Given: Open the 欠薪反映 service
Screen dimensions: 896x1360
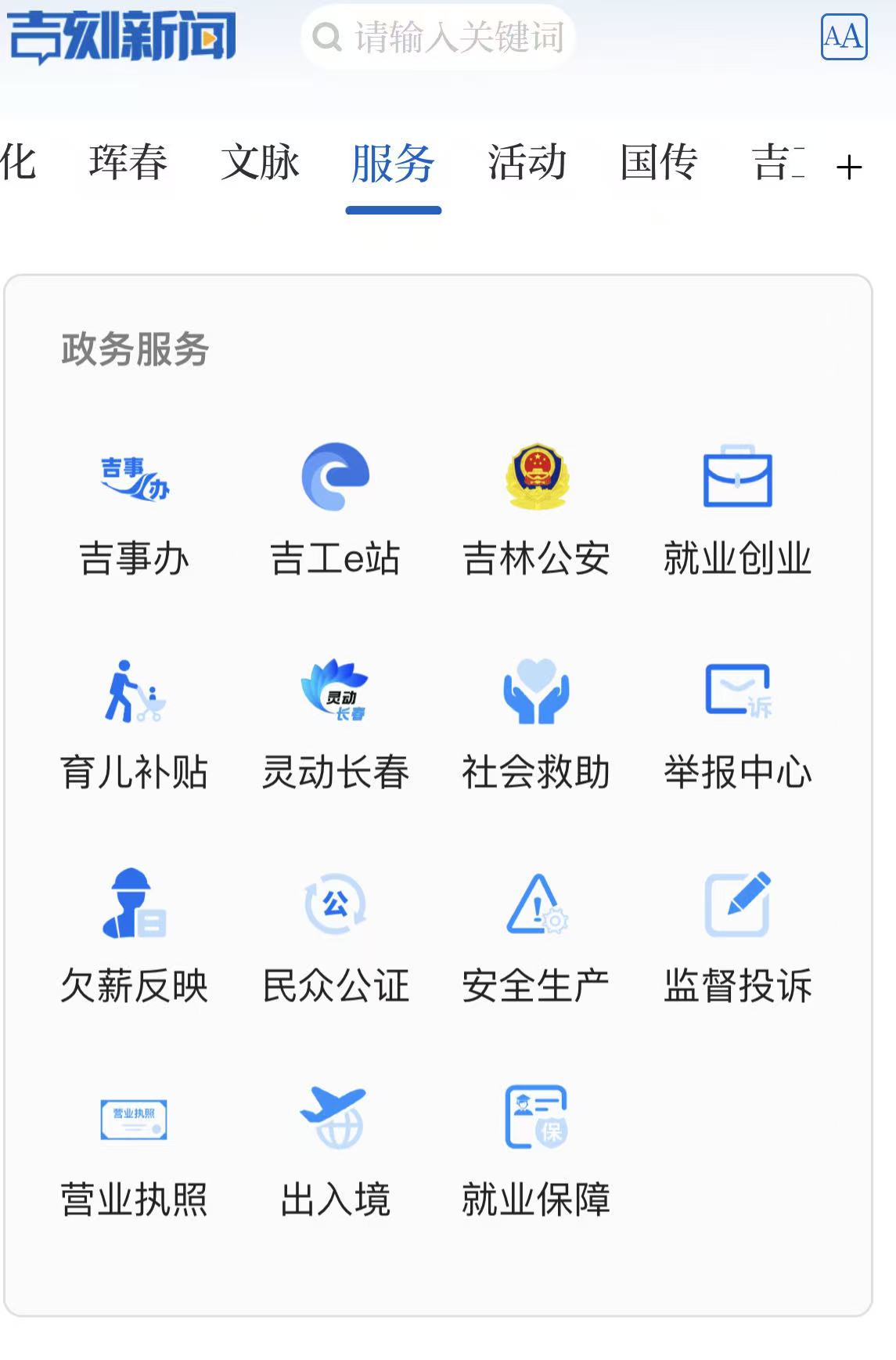Looking at the screenshot, I should 135,936.
